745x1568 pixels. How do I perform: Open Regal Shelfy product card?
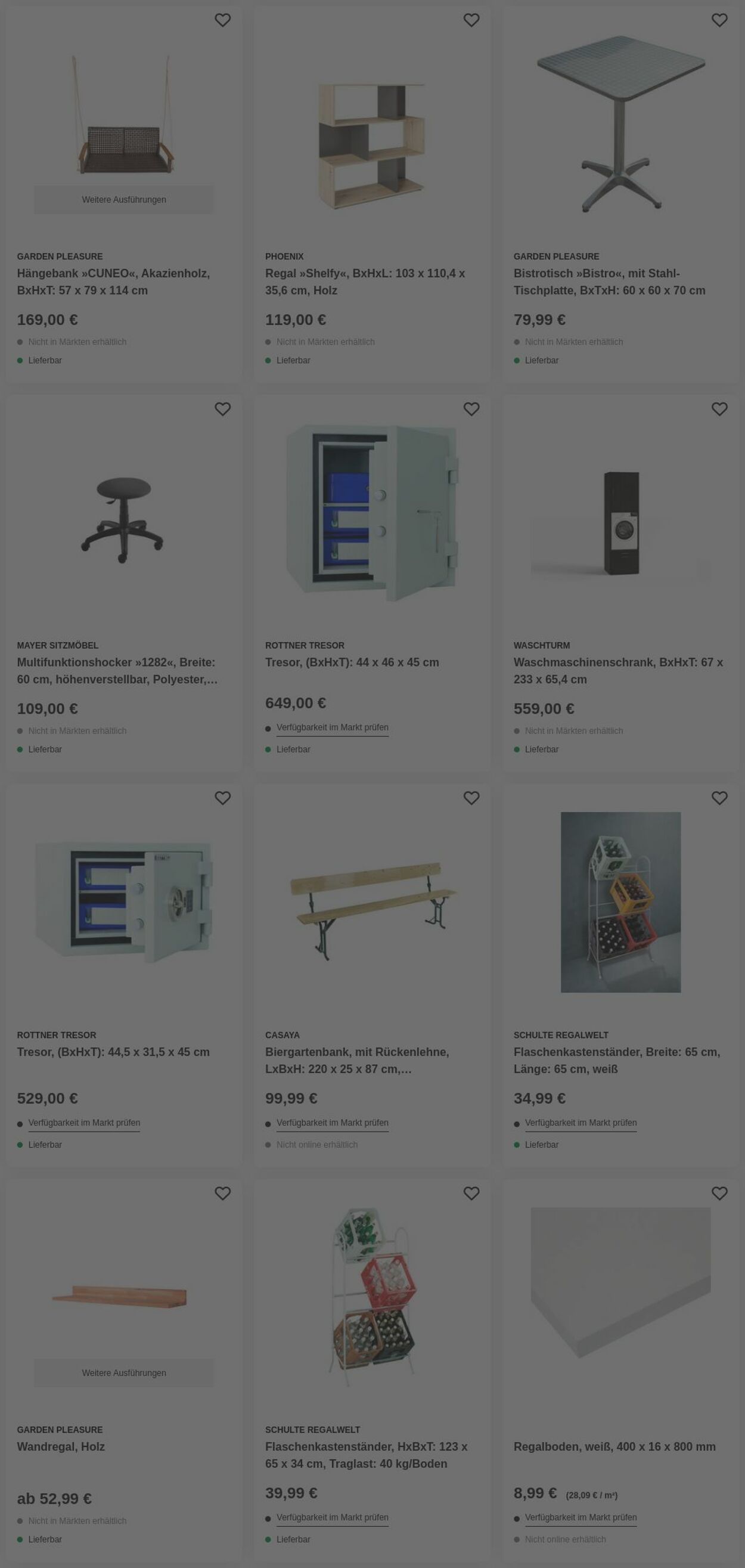click(x=365, y=281)
